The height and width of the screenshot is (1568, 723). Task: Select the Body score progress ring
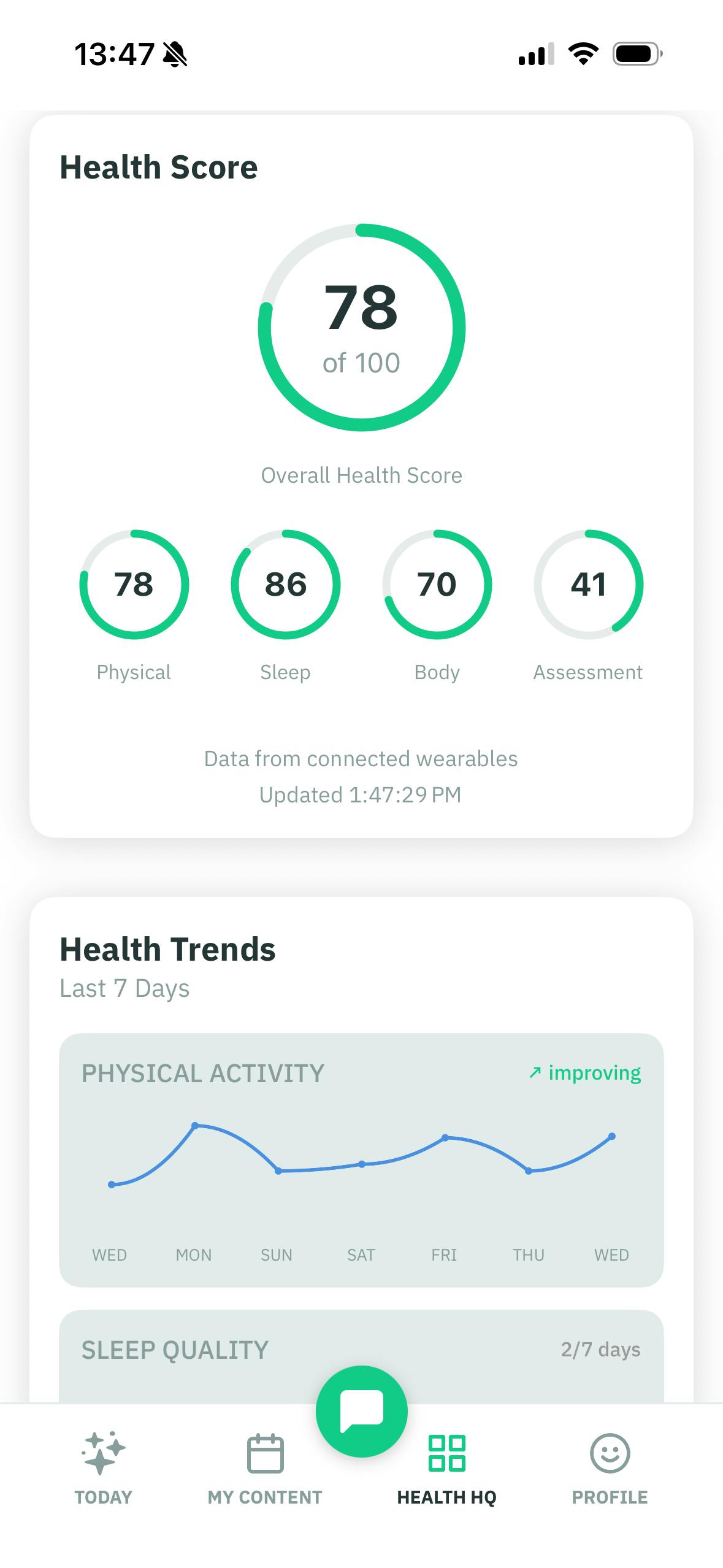[436, 585]
